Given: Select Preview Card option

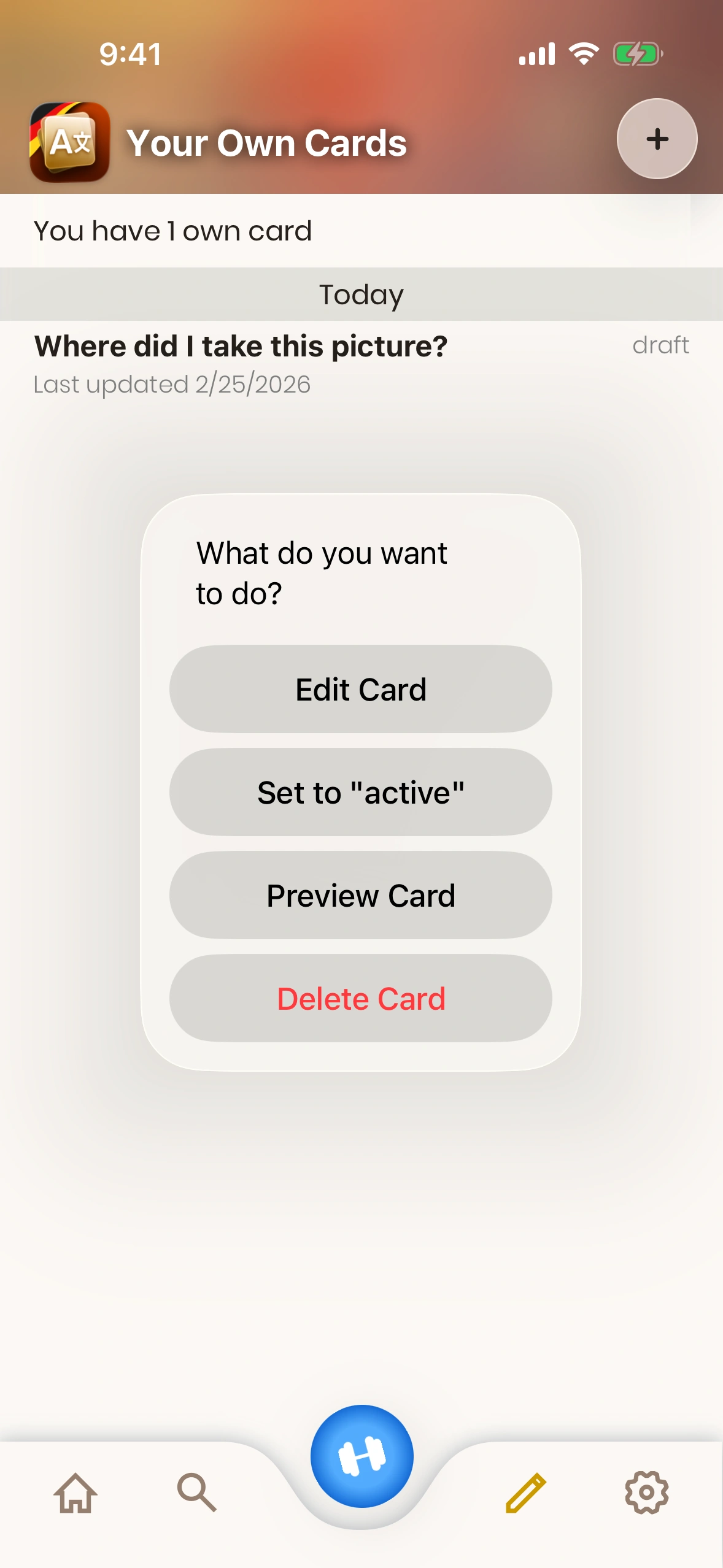Looking at the screenshot, I should point(361,895).
